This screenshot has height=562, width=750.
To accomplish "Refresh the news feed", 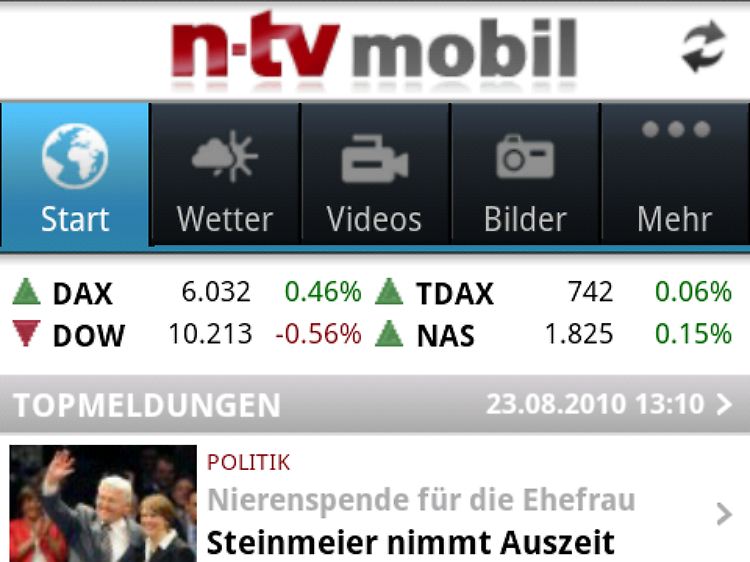I will pyautogui.click(x=703, y=47).
